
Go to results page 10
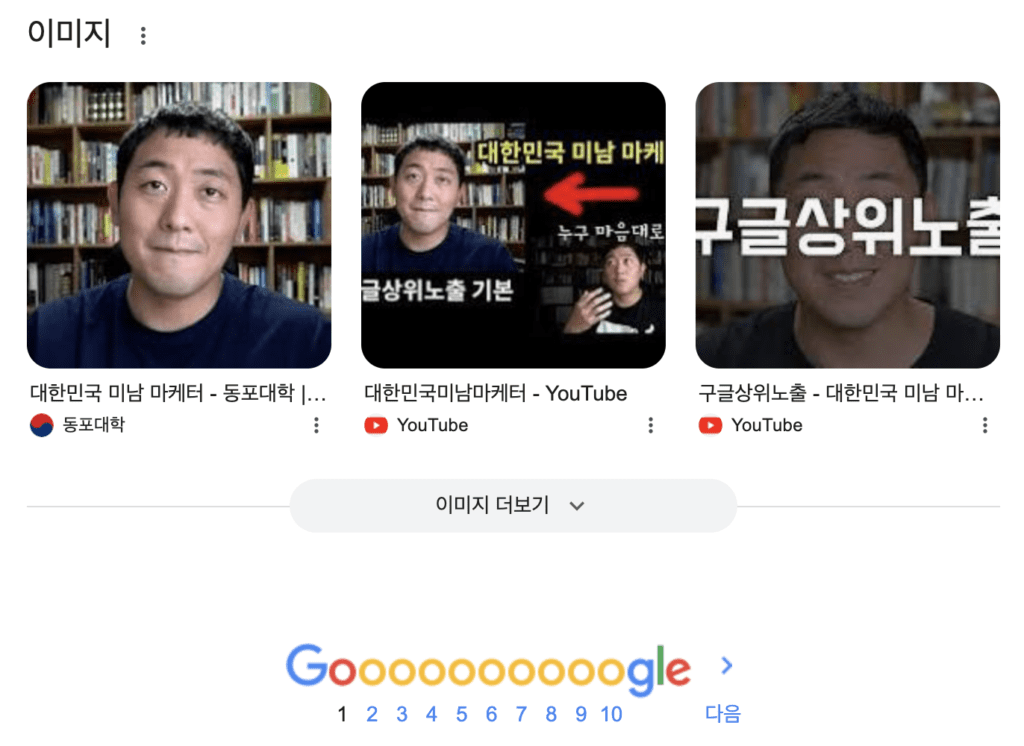point(612,714)
